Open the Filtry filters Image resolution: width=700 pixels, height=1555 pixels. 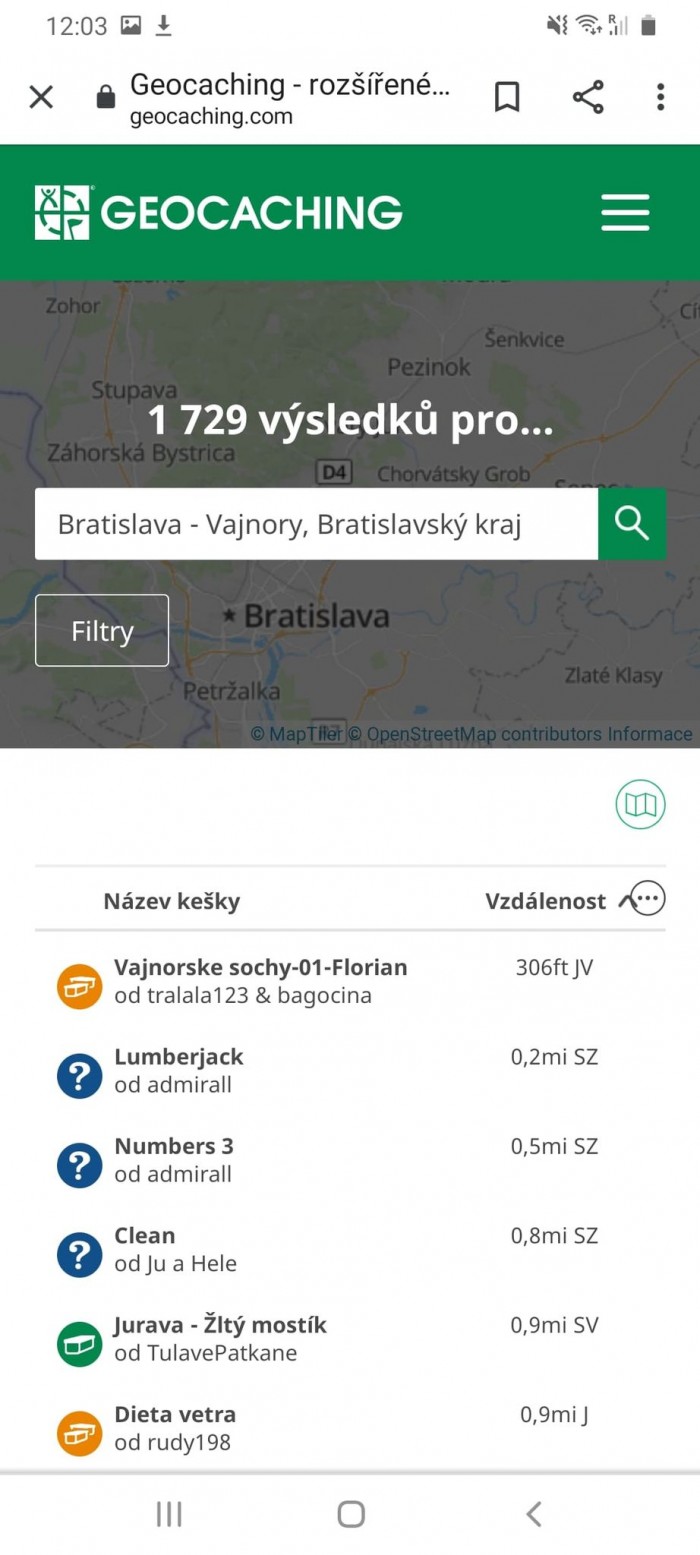pos(102,631)
